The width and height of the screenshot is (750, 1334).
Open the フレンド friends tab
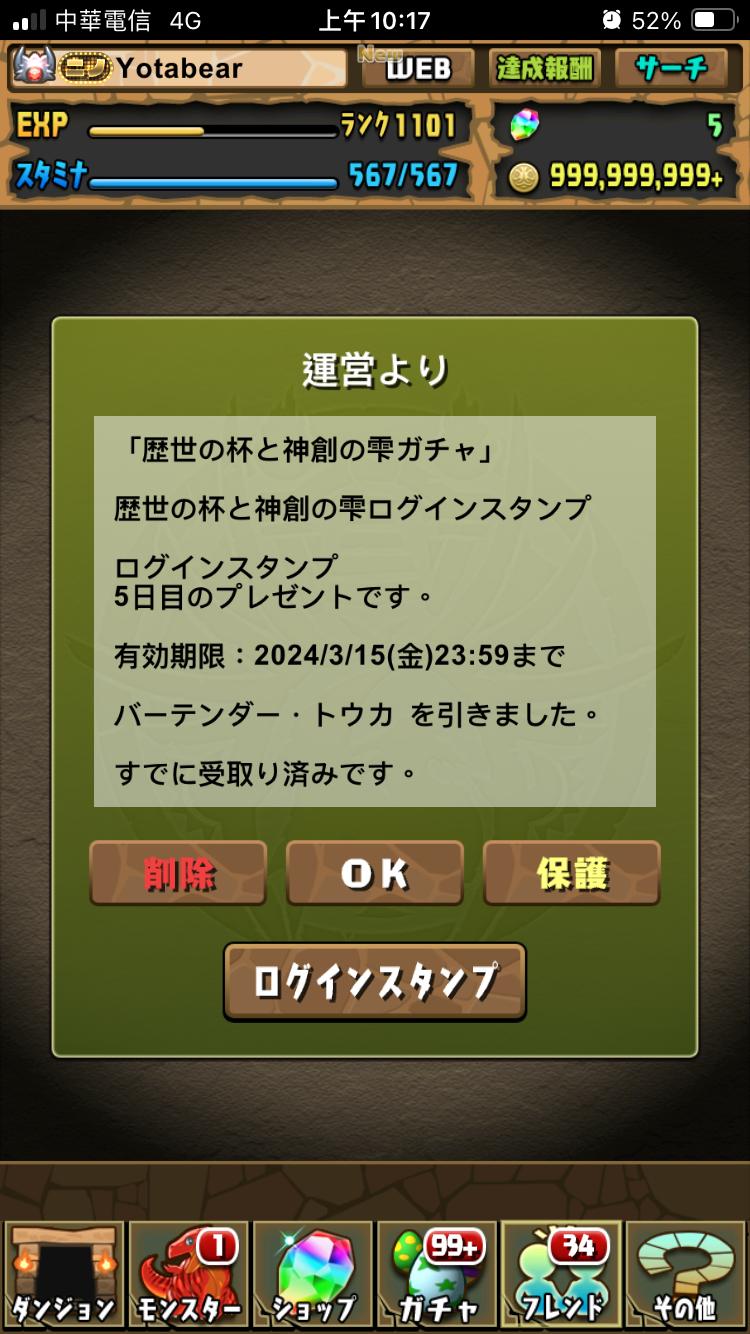coord(560,1274)
